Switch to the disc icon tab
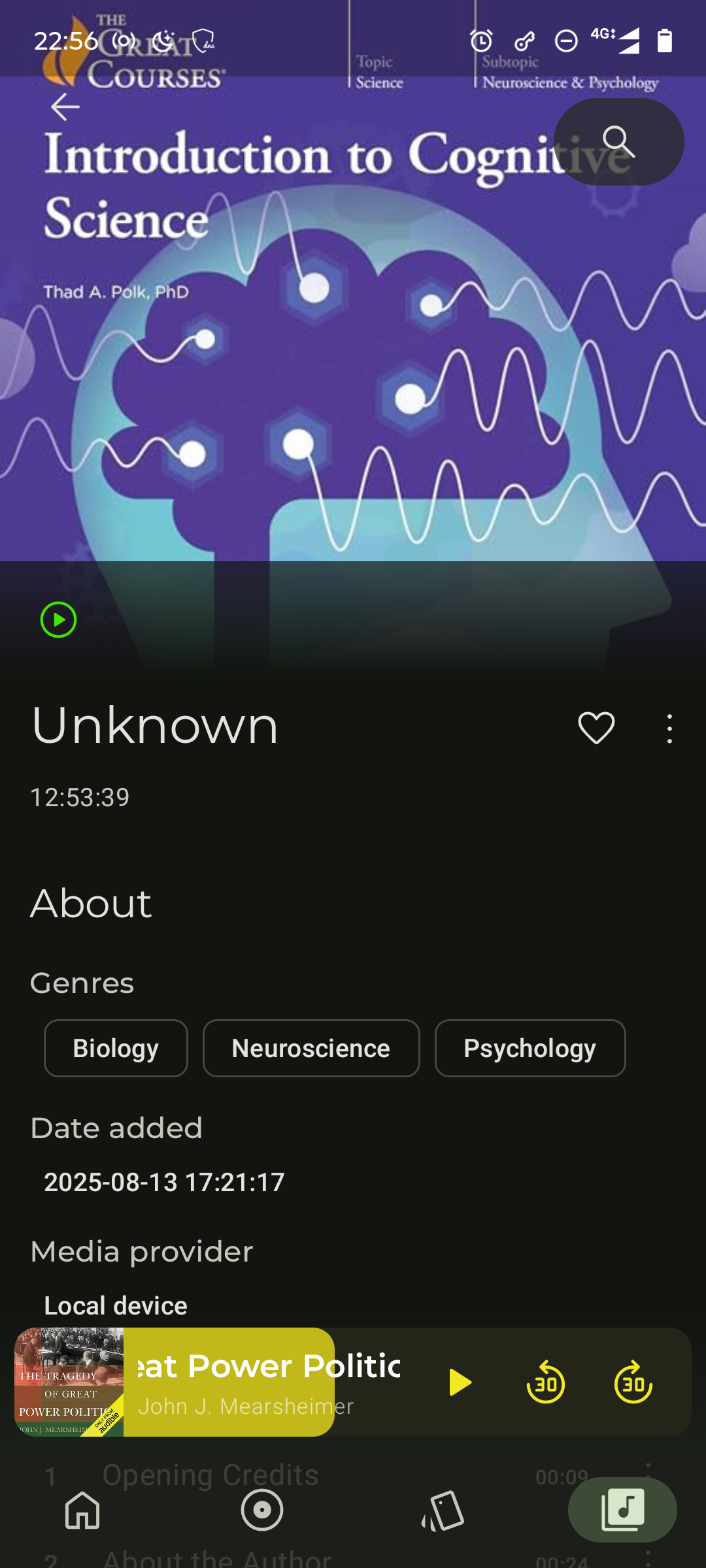Viewport: 706px width, 1568px height. click(x=262, y=1510)
